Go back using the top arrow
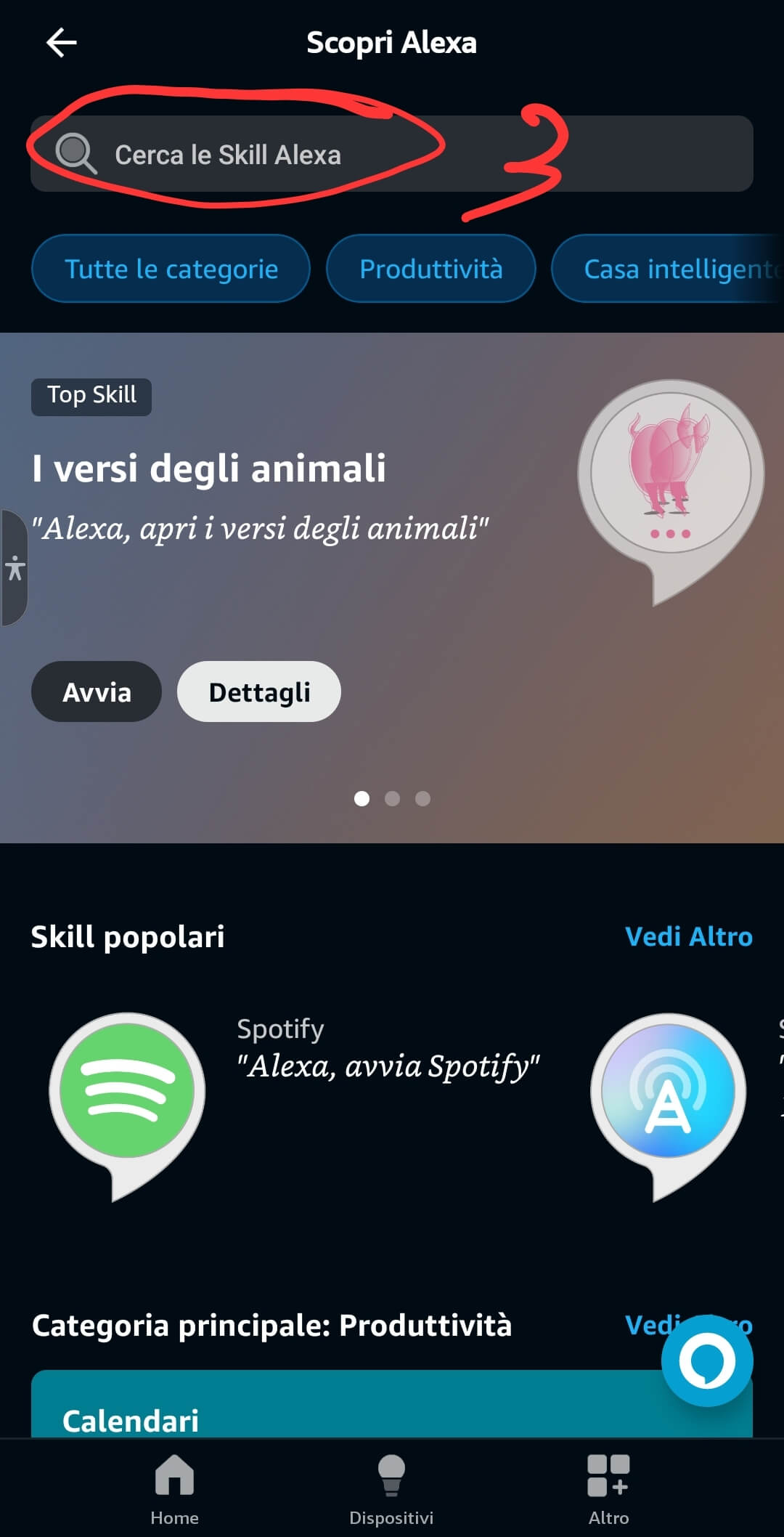This screenshot has height=1537, width=784. coord(62,43)
